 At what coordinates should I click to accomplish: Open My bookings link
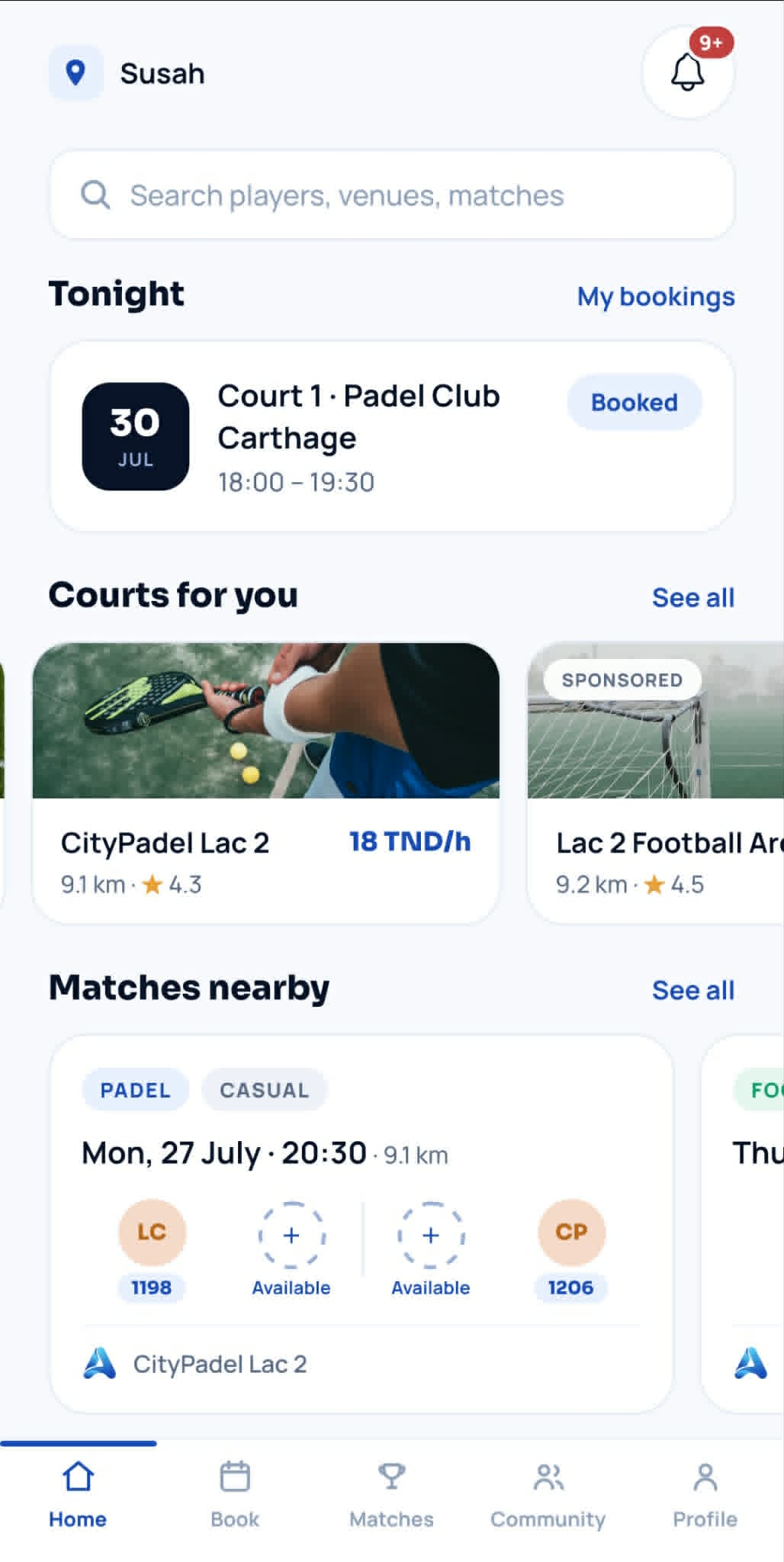click(x=656, y=297)
